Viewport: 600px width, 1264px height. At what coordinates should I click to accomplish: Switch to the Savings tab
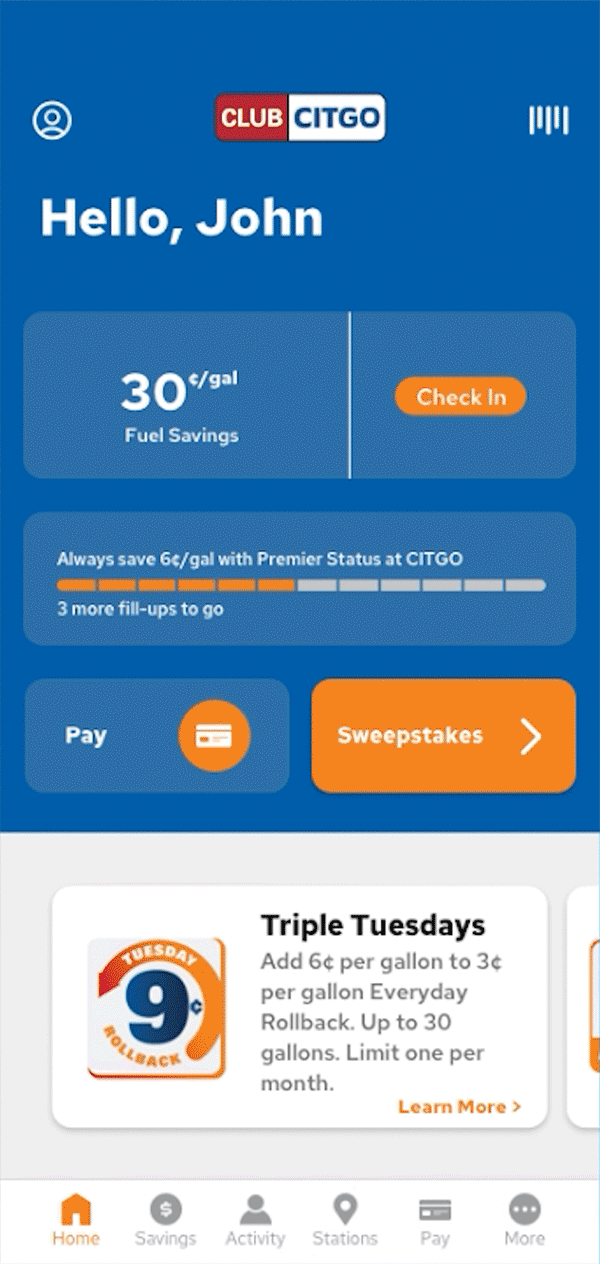pyautogui.click(x=166, y=1221)
